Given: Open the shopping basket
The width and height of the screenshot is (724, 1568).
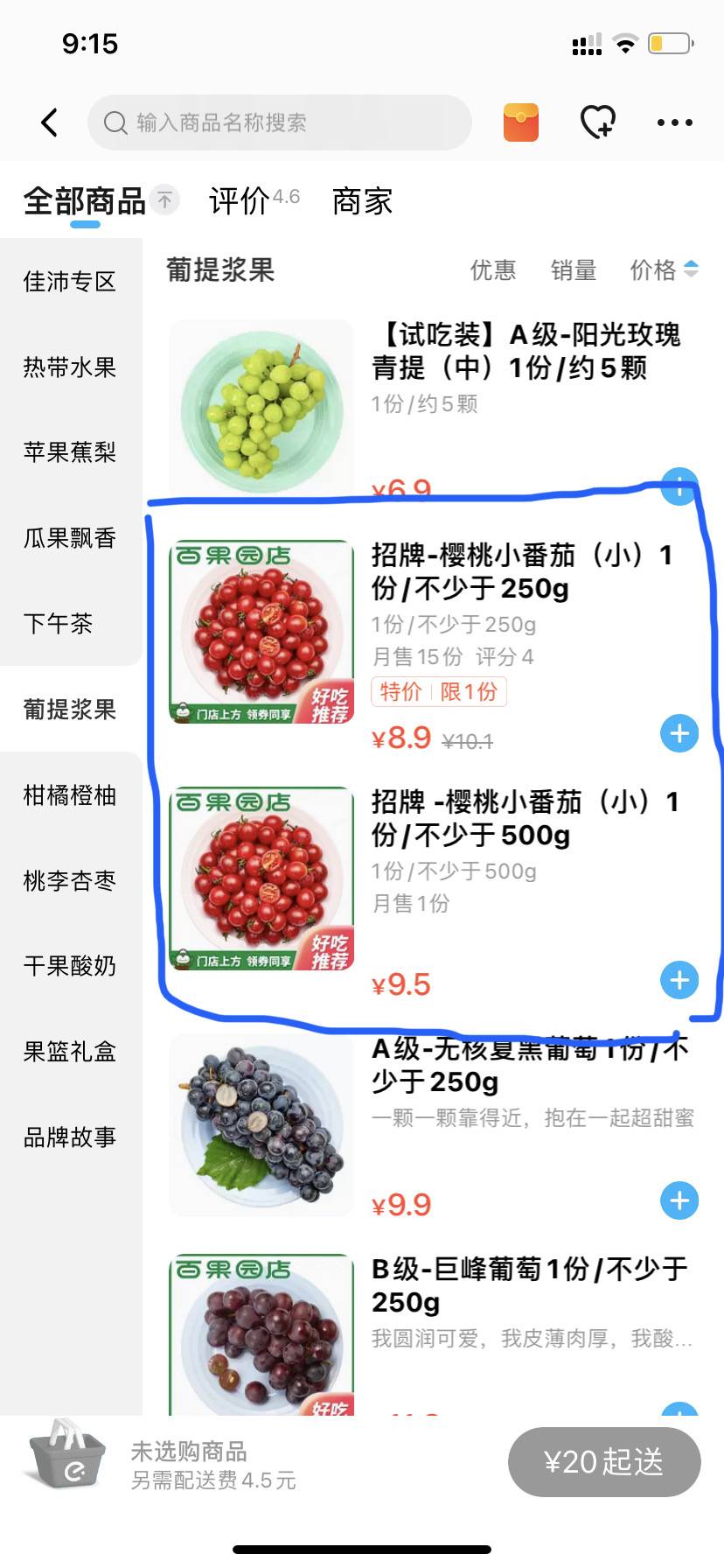Looking at the screenshot, I should pos(67,1453).
